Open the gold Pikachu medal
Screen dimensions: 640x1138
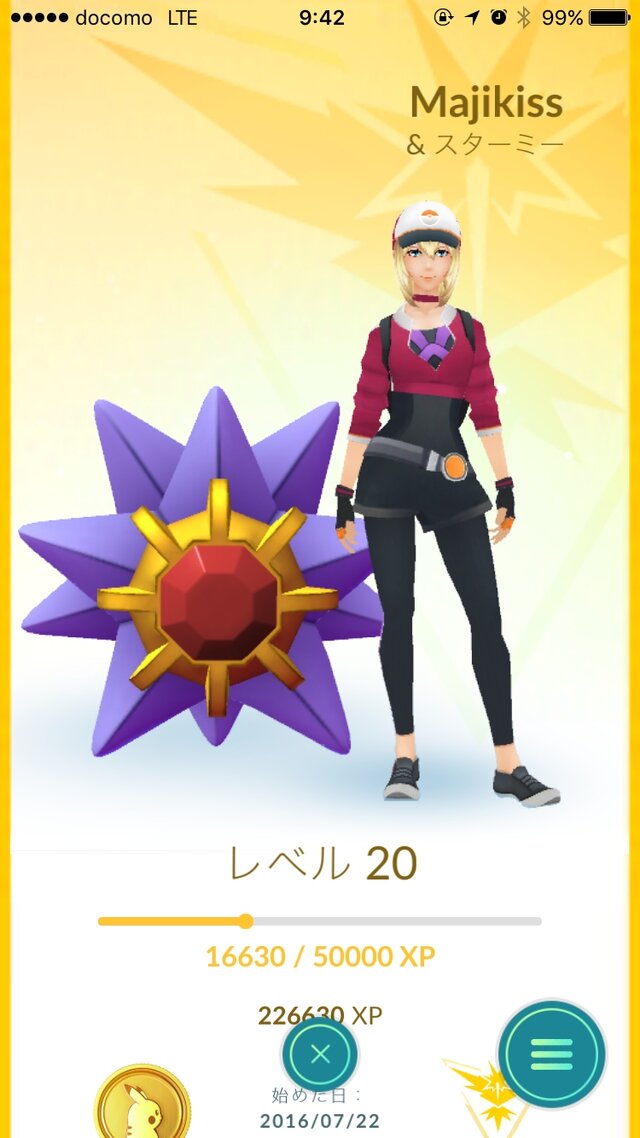pos(142,1105)
